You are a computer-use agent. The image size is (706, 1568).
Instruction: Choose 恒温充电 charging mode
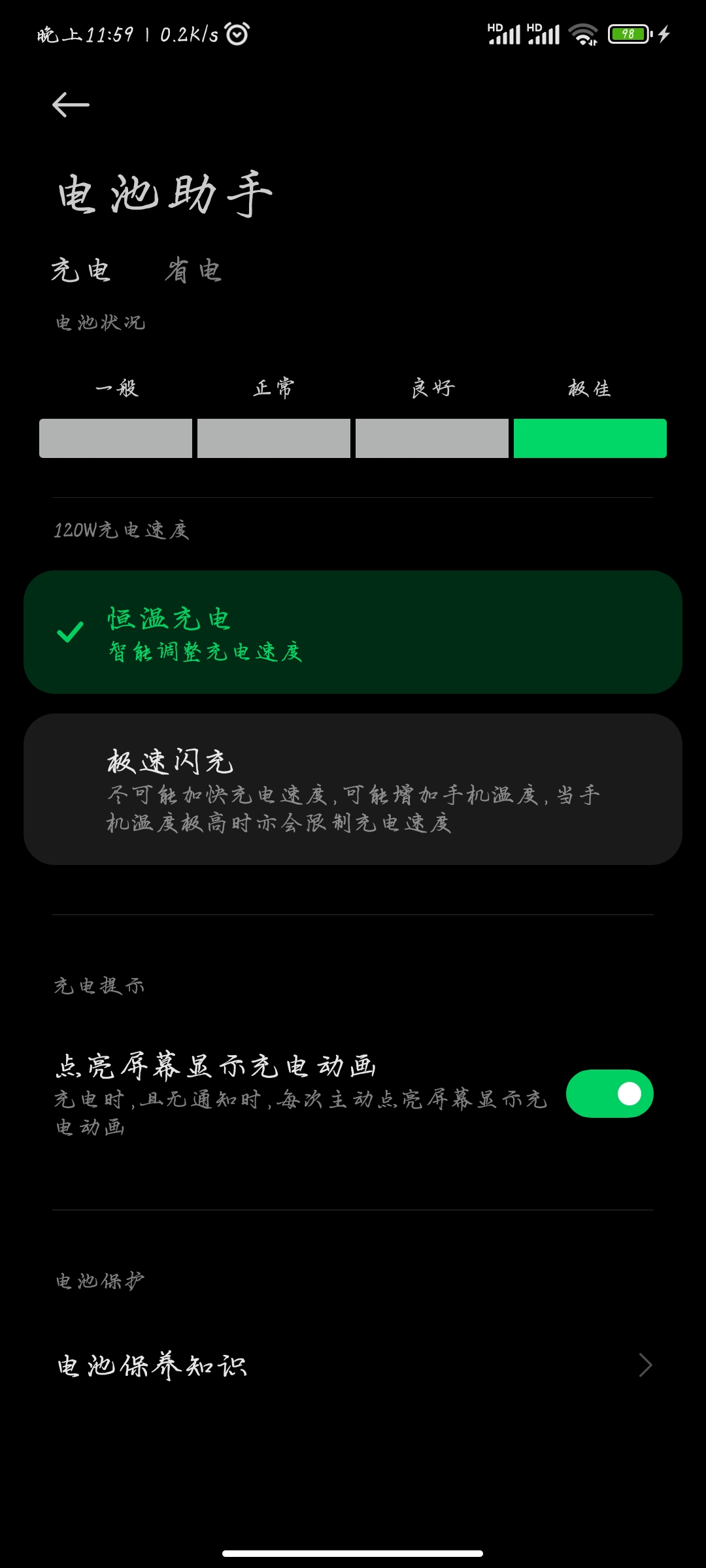pos(353,632)
